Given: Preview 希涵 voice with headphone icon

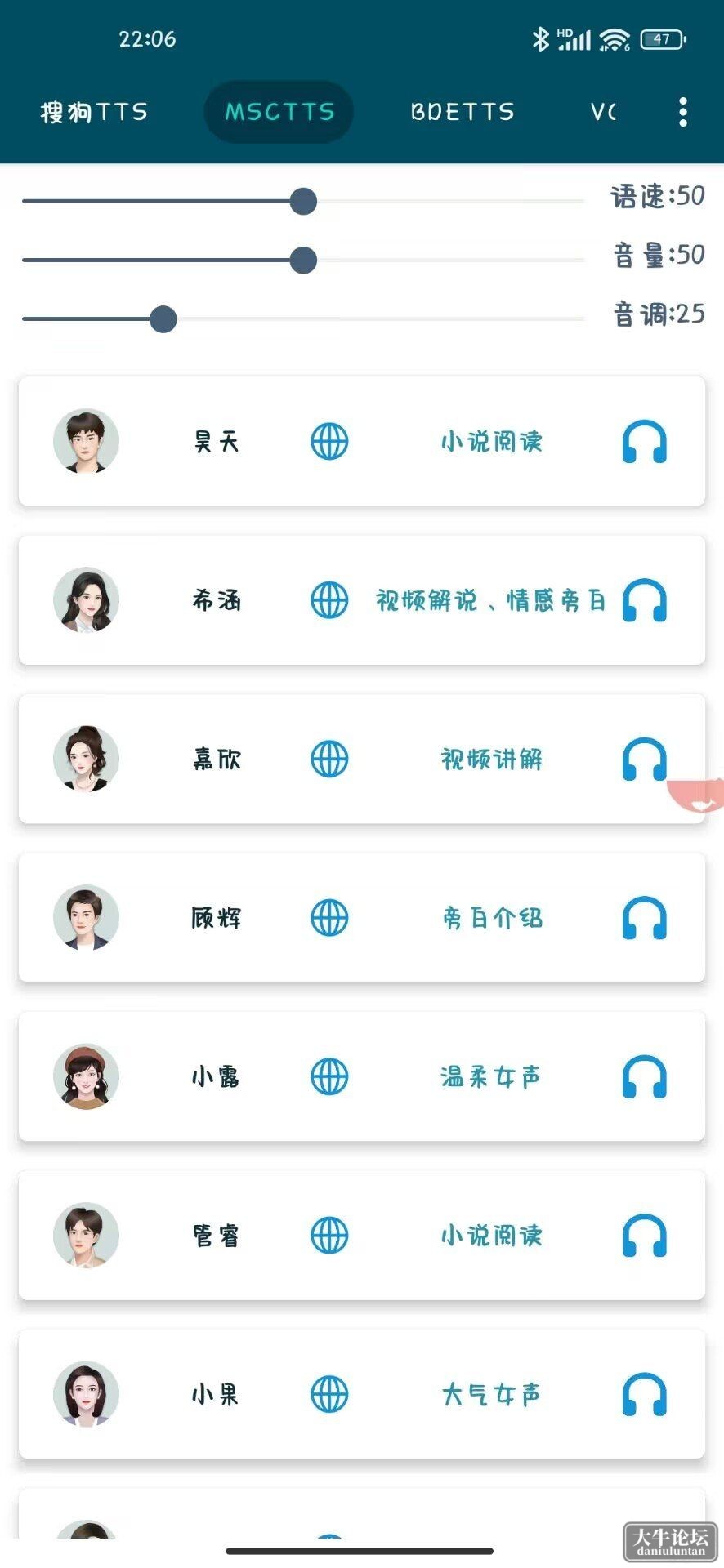Looking at the screenshot, I should (645, 600).
